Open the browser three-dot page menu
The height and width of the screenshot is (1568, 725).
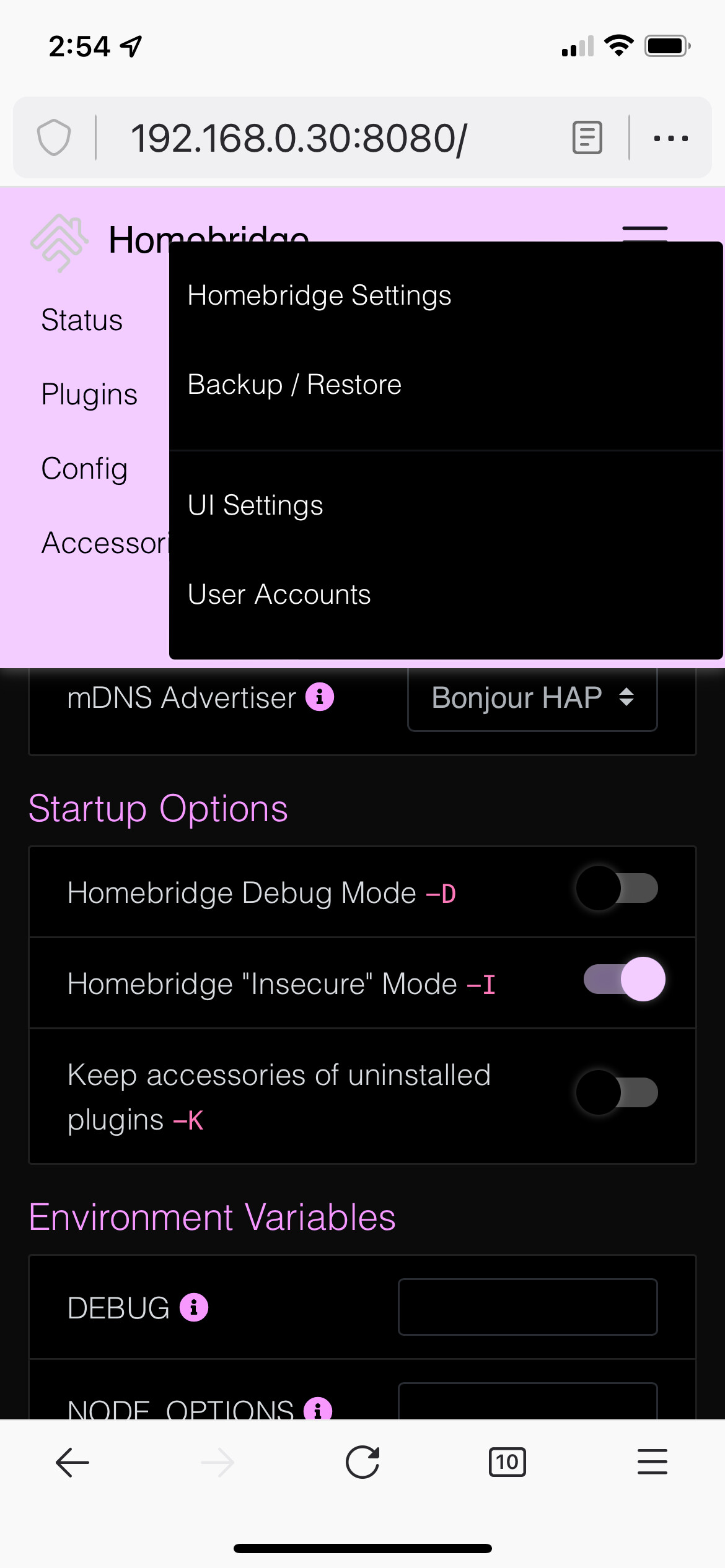[x=671, y=138]
